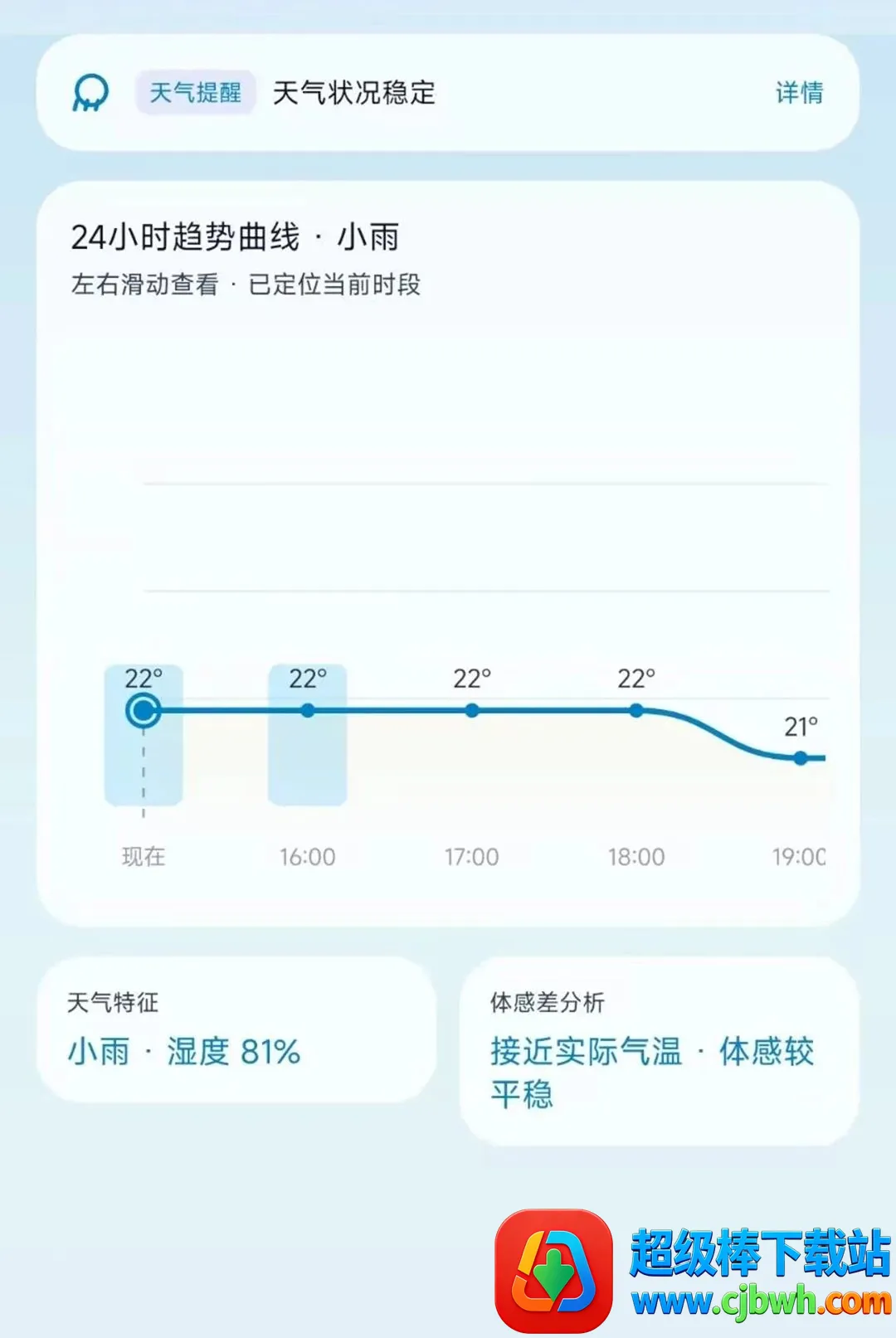
Task: Open the 天气特征 card
Action: [x=236, y=1029]
